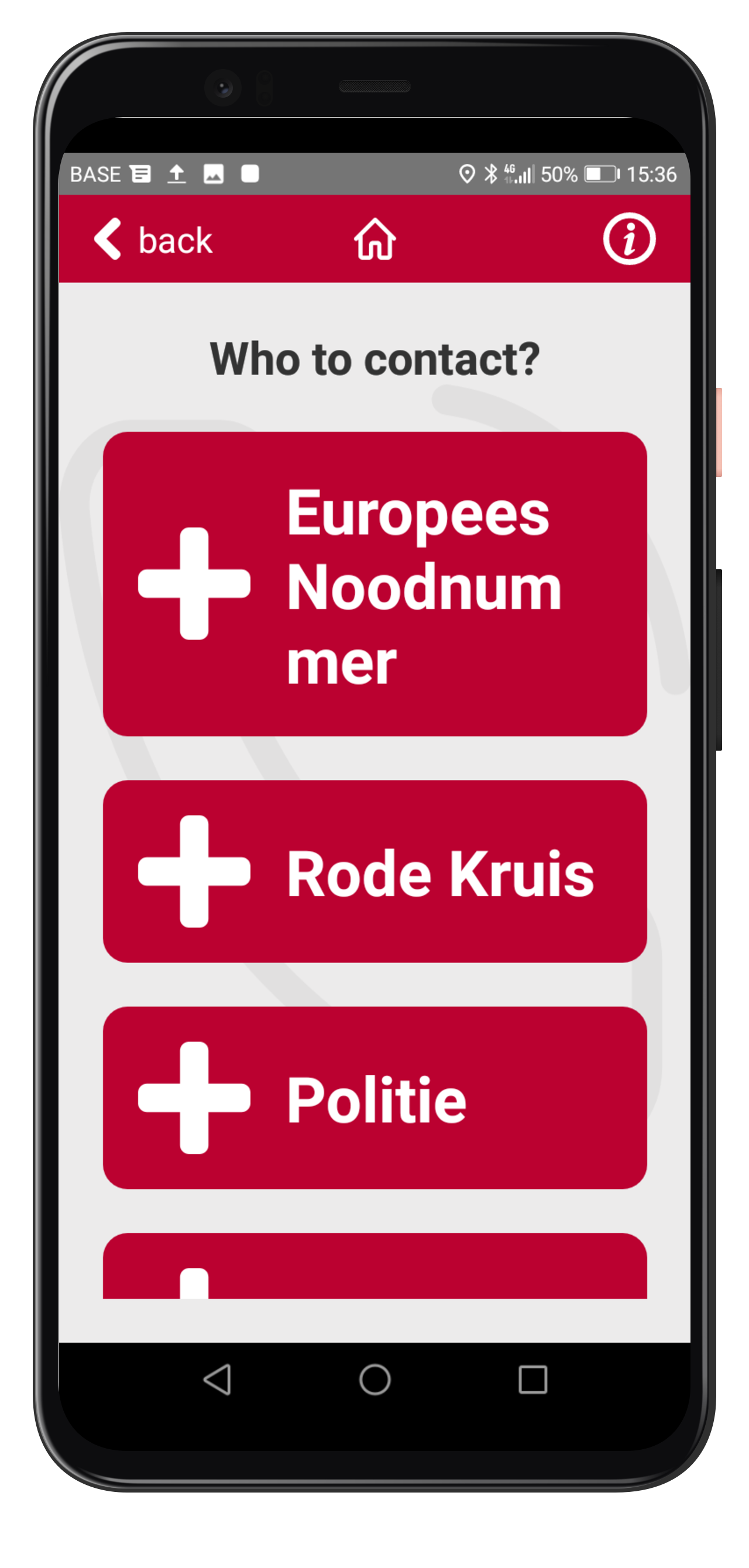Open the info icon
The image size is (749, 1568).
click(x=629, y=239)
